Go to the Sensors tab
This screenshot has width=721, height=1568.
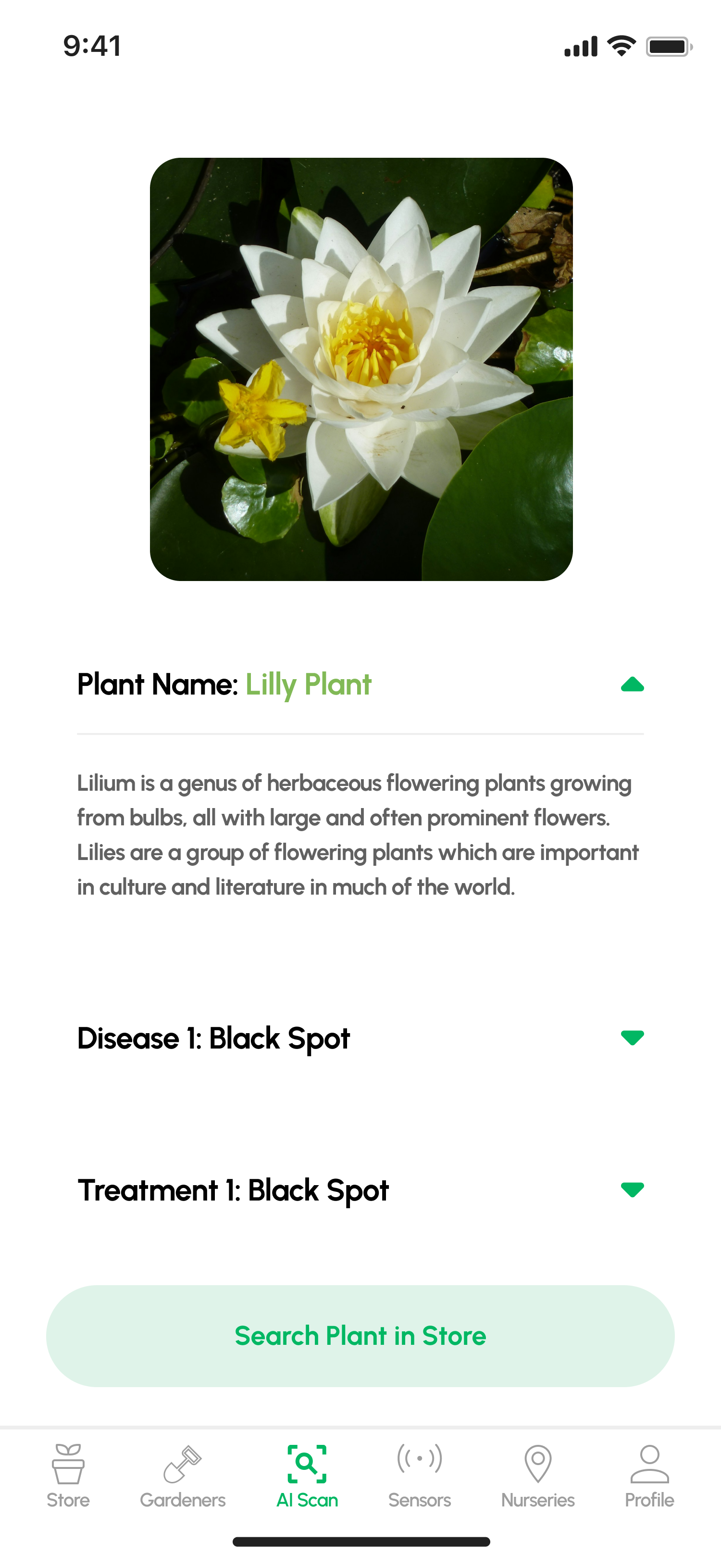pyautogui.click(x=419, y=1476)
